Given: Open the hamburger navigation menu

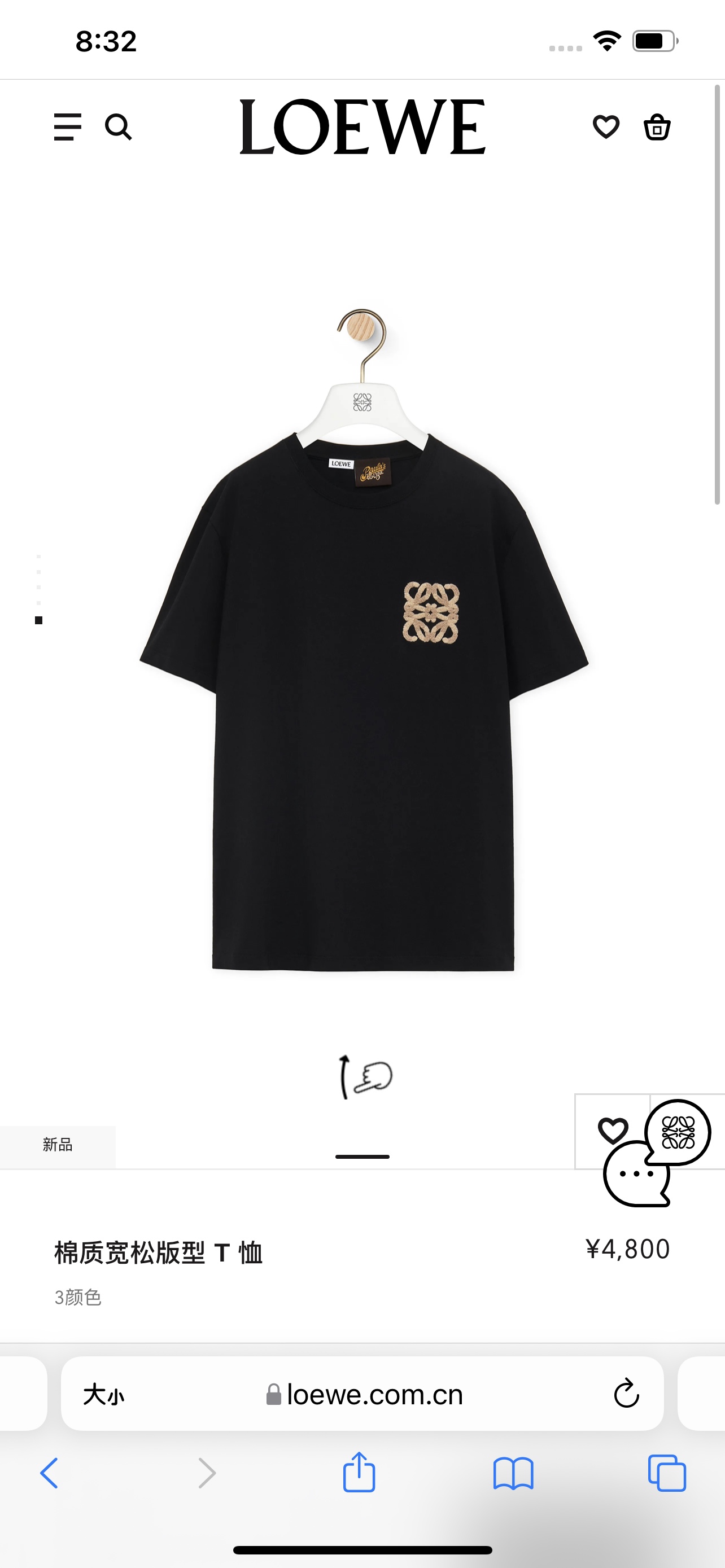Looking at the screenshot, I should click(x=68, y=126).
